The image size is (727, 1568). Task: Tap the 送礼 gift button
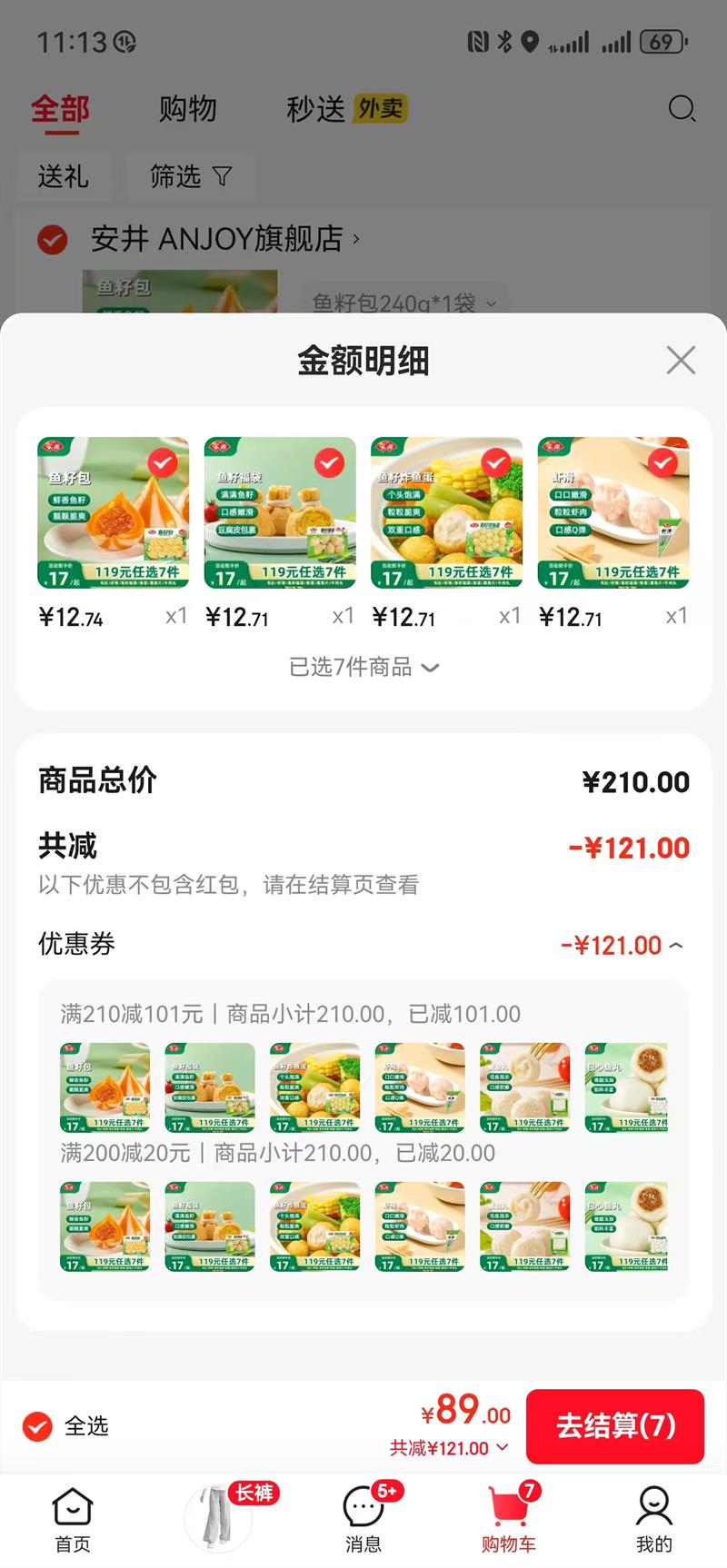63,177
